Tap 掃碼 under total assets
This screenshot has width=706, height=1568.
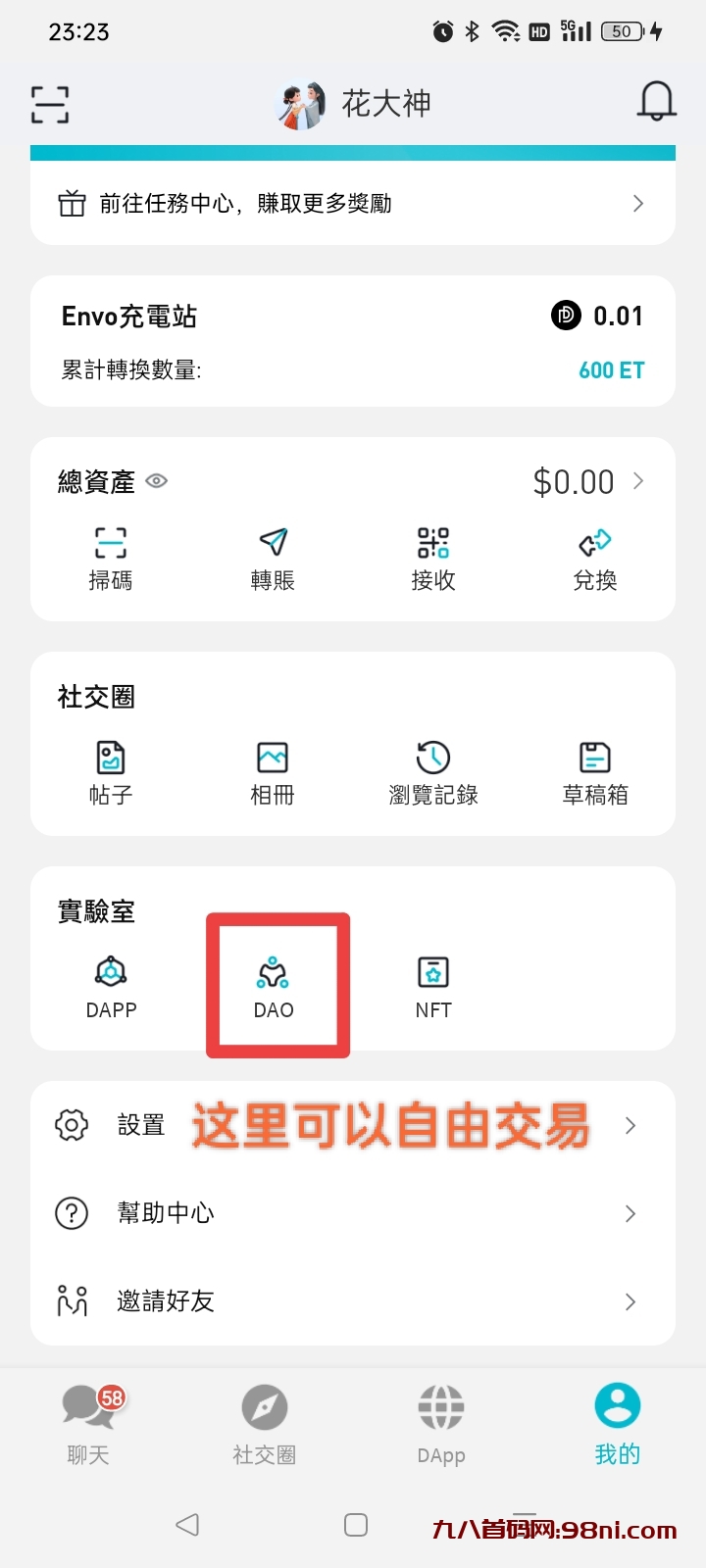(x=111, y=559)
